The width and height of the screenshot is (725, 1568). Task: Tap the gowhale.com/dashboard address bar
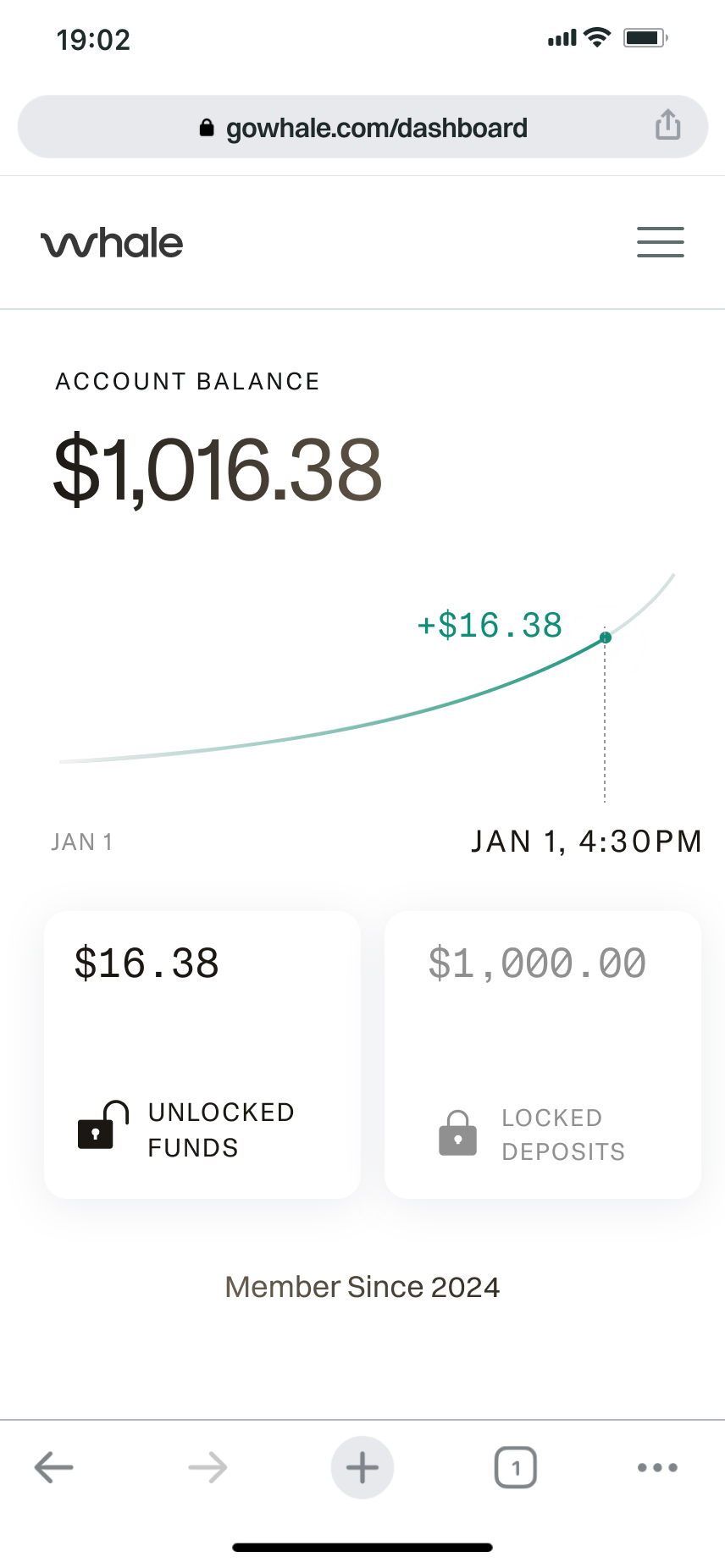tap(362, 128)
